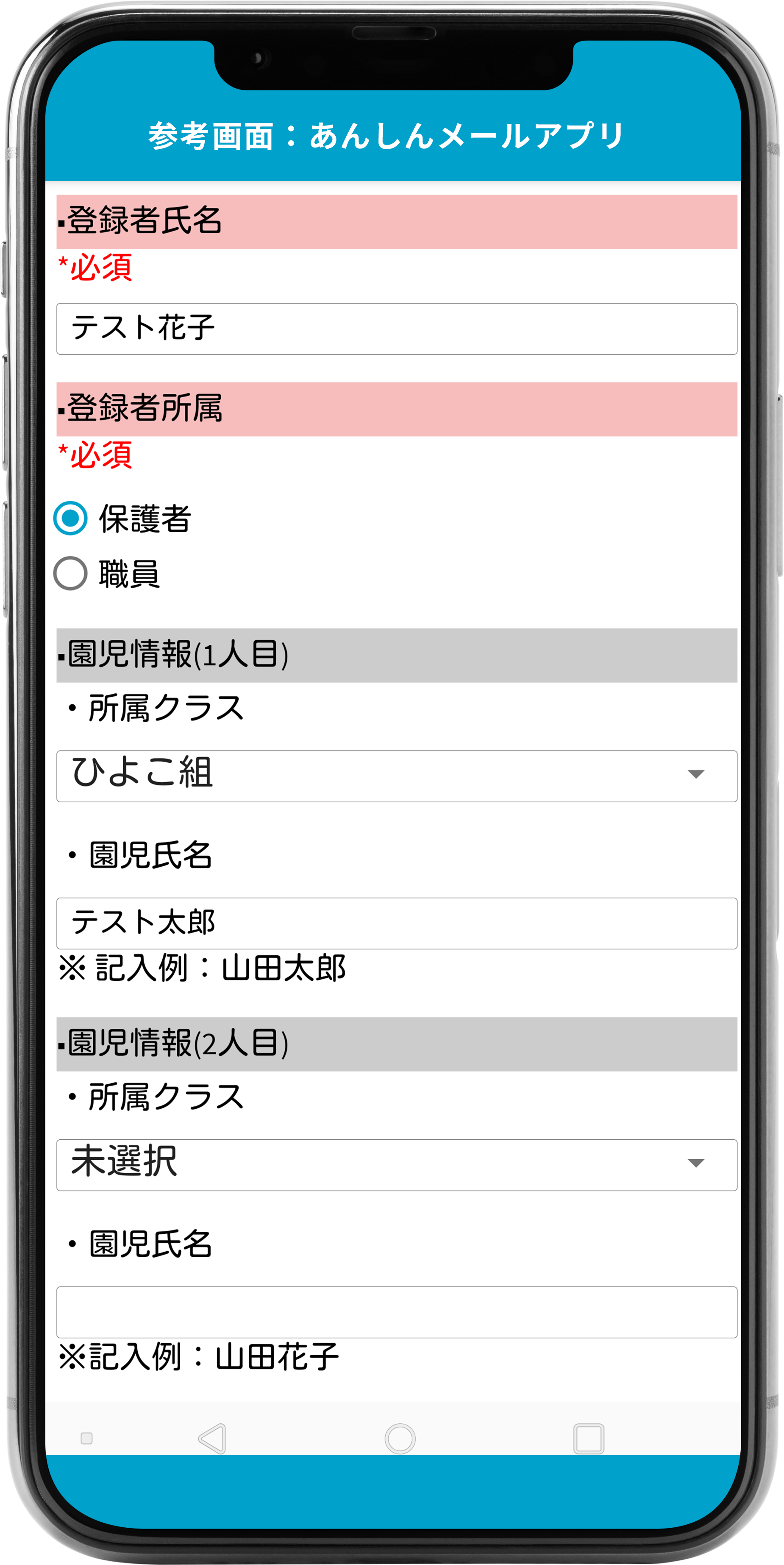Open the 未選択 class dropdown for 2人目

point(397,1165)
